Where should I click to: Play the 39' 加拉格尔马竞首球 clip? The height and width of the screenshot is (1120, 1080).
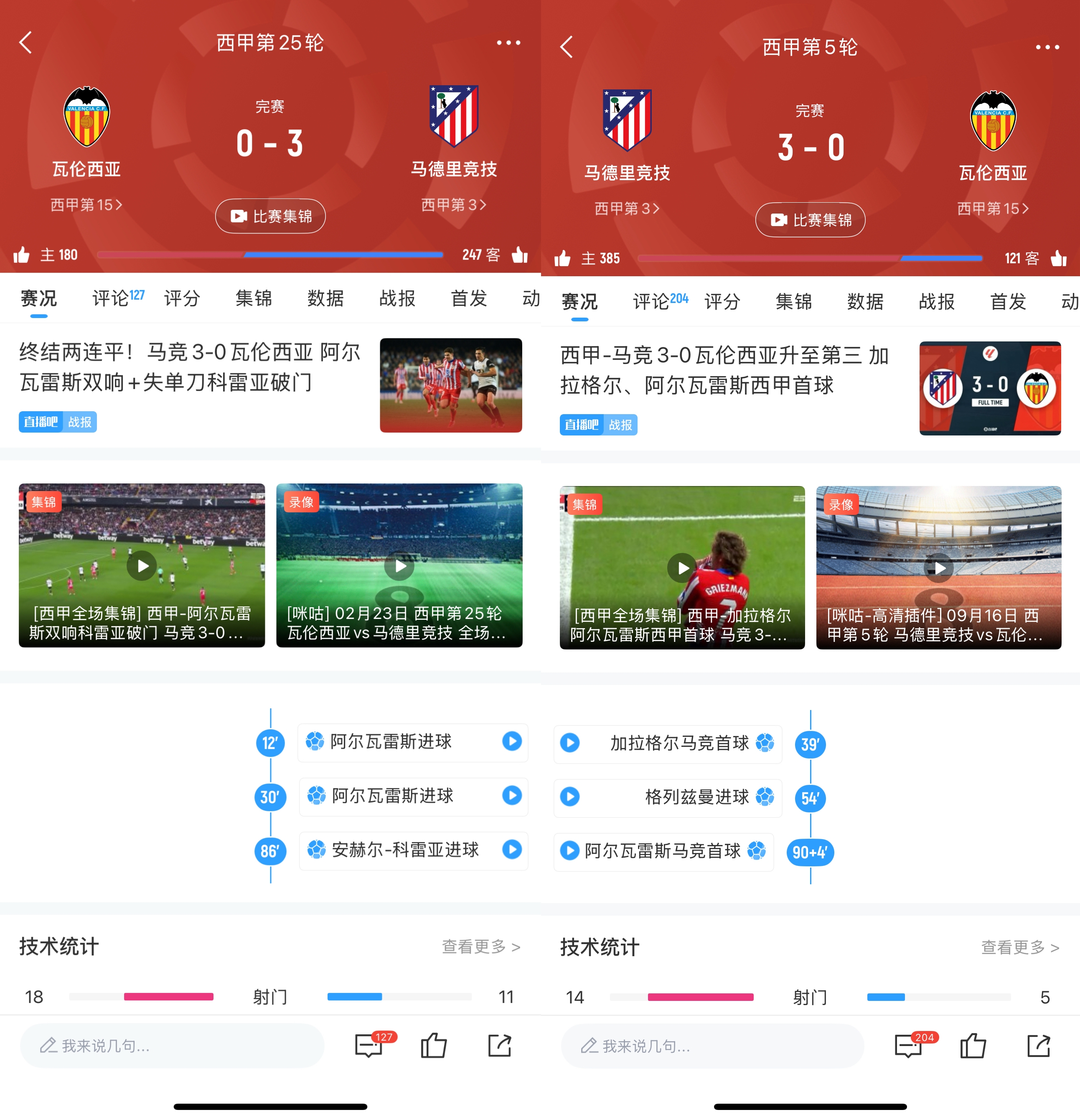570,742
